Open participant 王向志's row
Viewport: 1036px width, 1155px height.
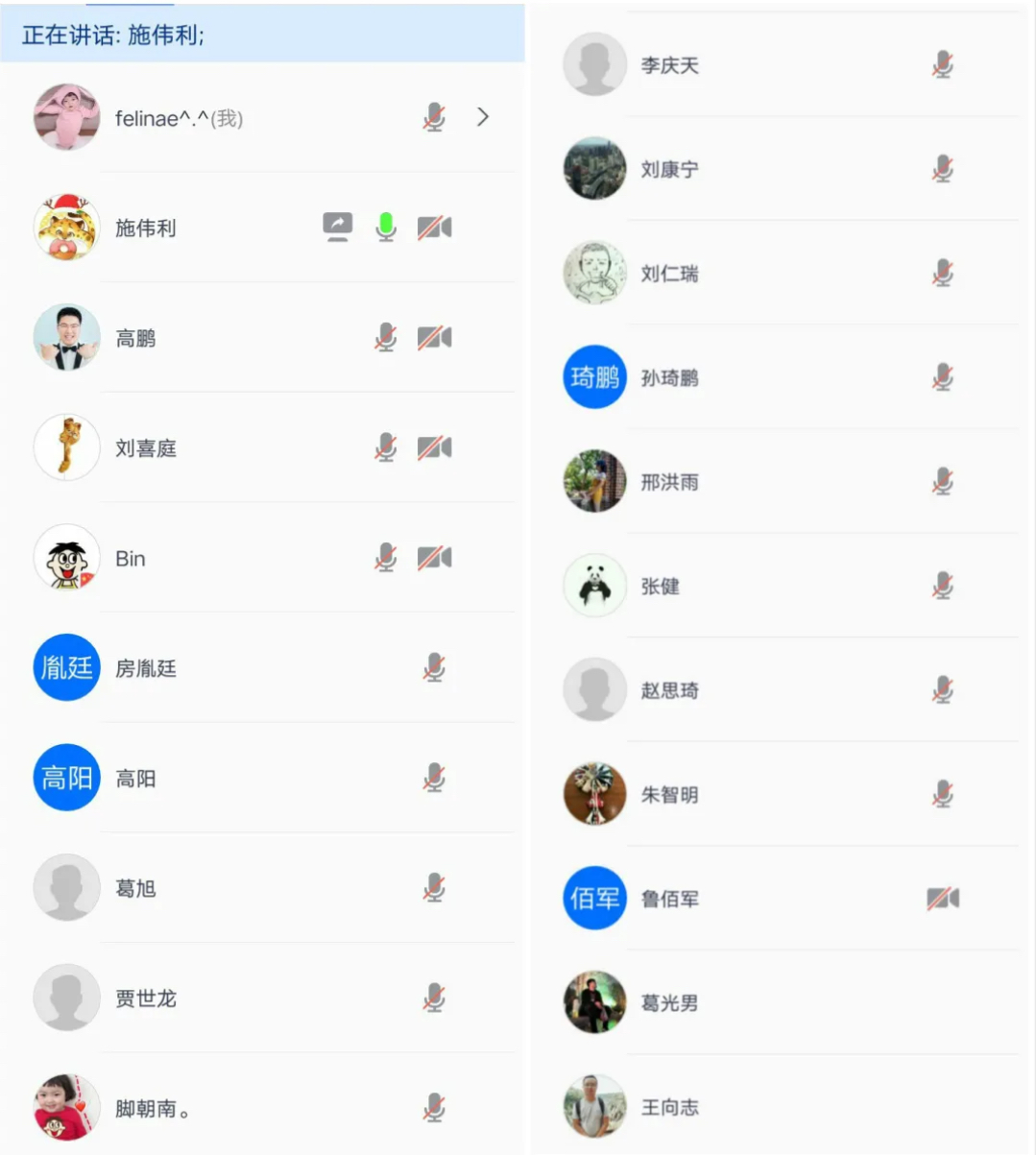(669, 1107)
